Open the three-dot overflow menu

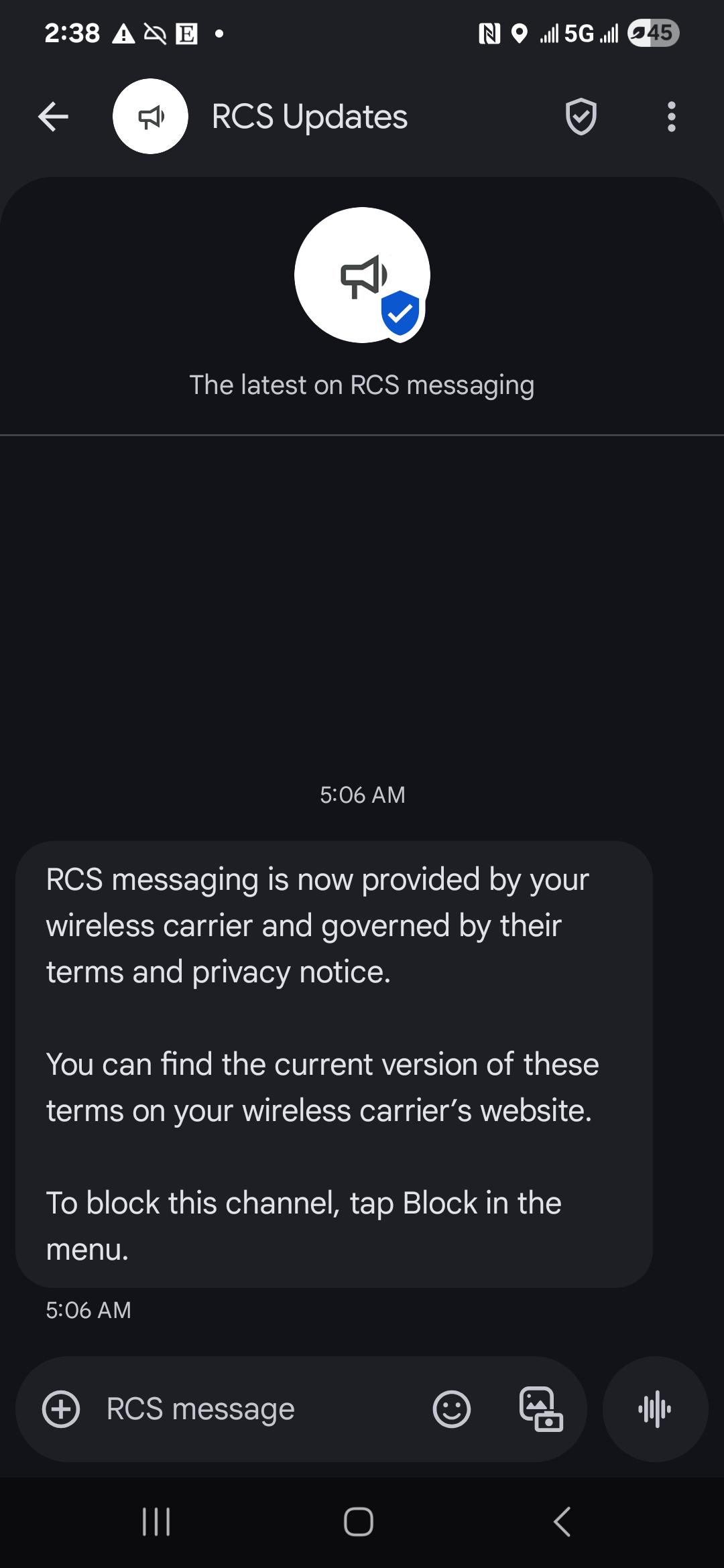tap(671, 117)
